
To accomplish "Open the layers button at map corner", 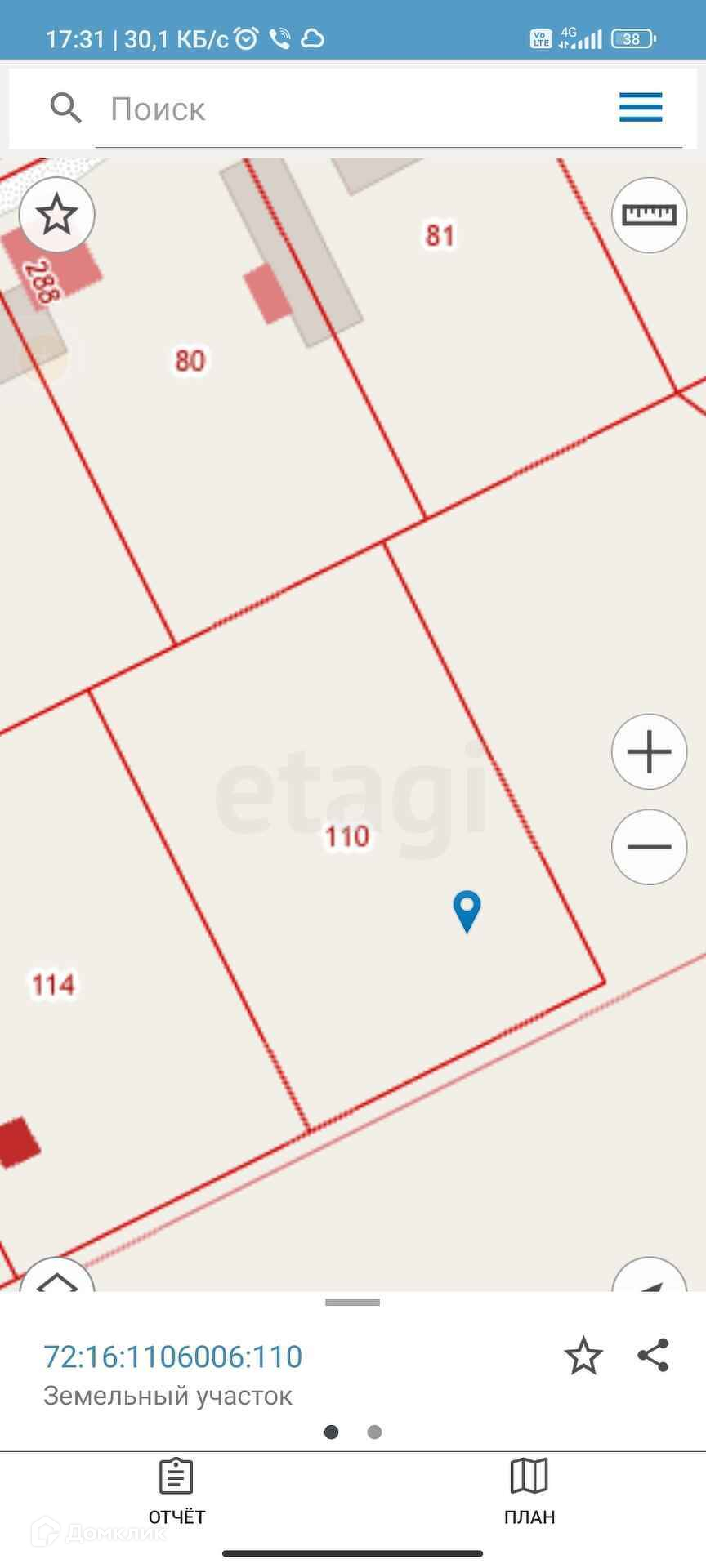I will point(57,1276).
